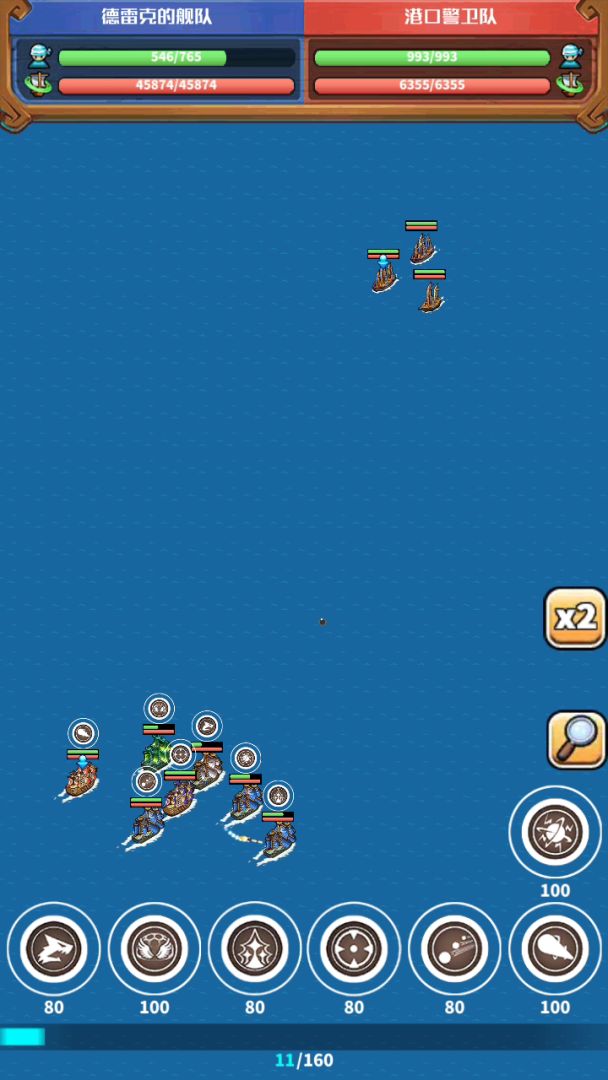Use the wolf head skill costing 80
Image resolution: width=608 pixels, height=1080 pixels.
pos(54,949)
